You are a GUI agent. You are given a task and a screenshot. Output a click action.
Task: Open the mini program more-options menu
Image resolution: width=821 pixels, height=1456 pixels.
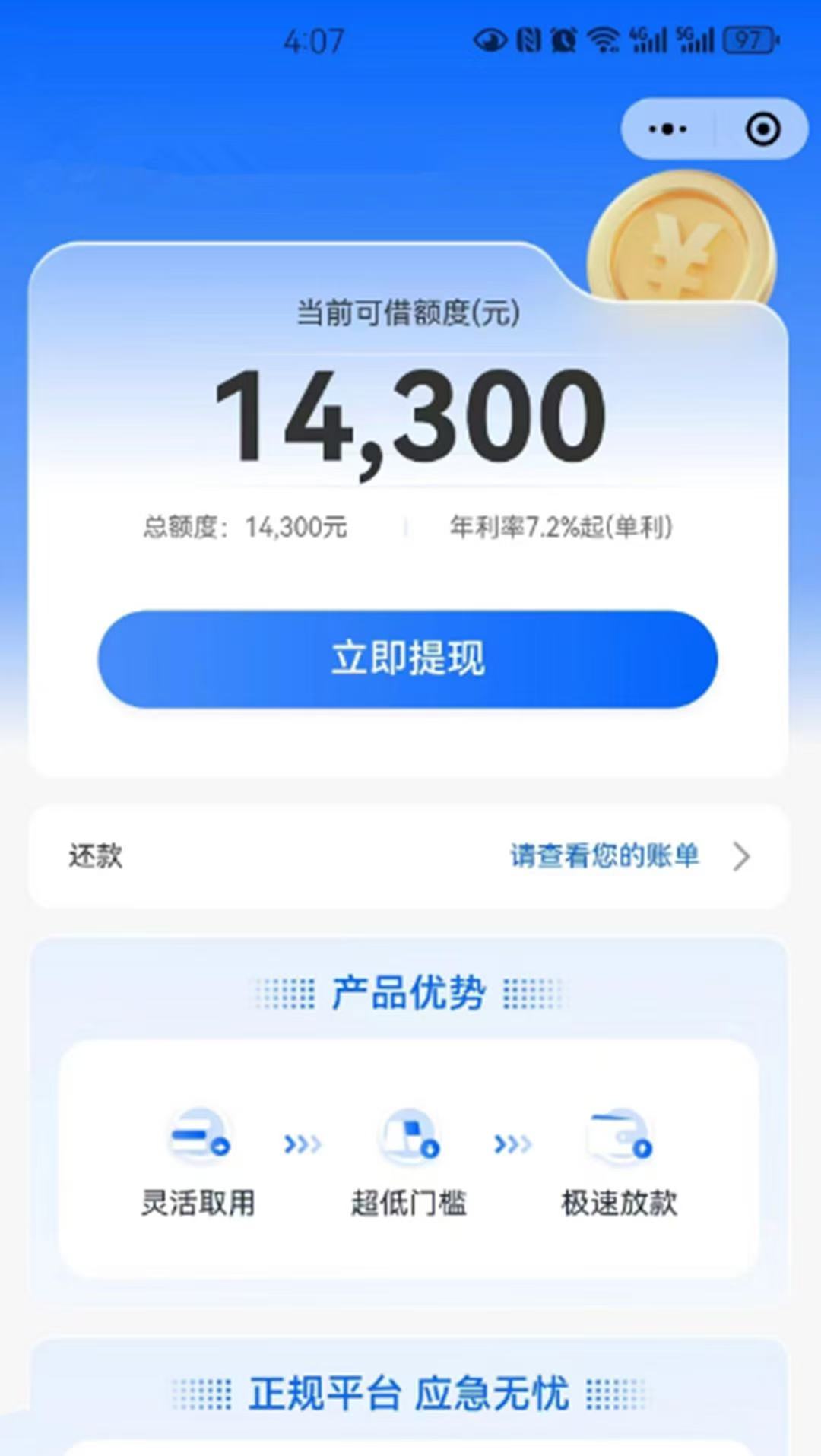coord(667,129)
